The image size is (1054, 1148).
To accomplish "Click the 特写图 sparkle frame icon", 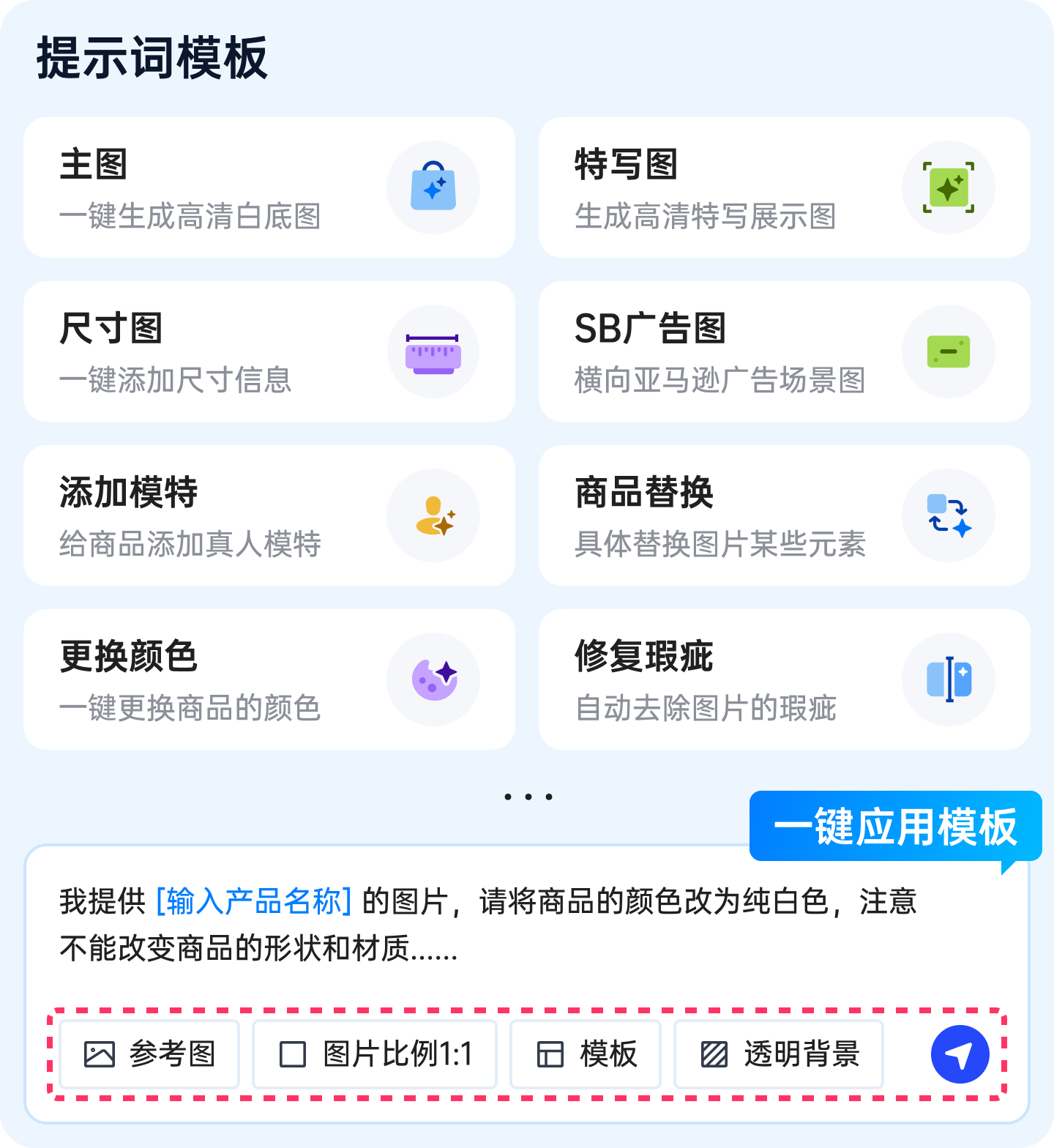I will click(x=949, y=188).
